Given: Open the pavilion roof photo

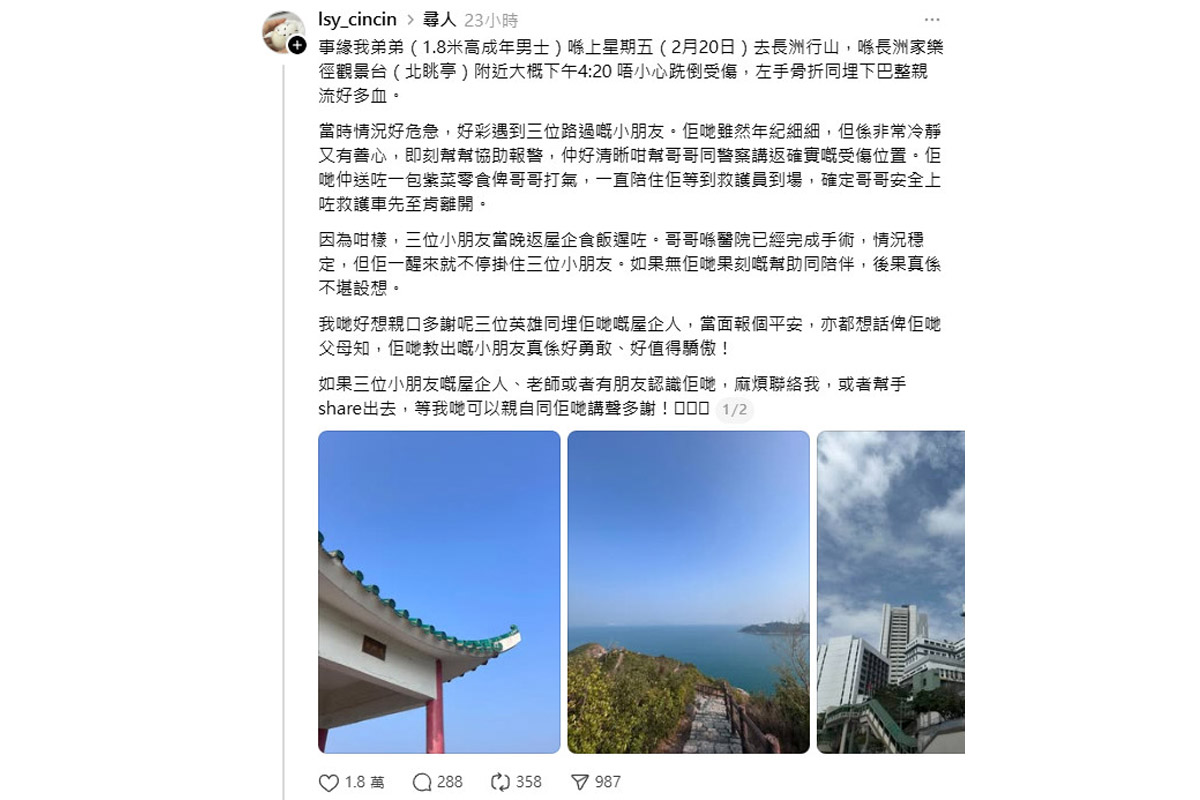Looking at the screenshot, I should click(439, 591).
